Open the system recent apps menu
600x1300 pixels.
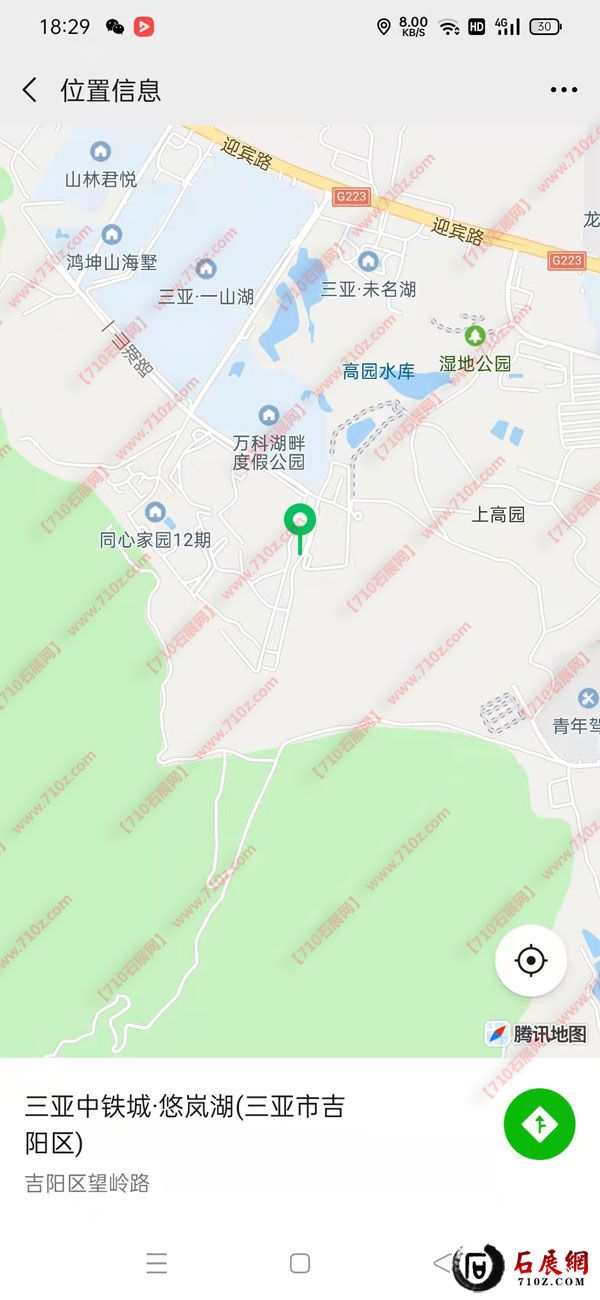coord(157,1263)
